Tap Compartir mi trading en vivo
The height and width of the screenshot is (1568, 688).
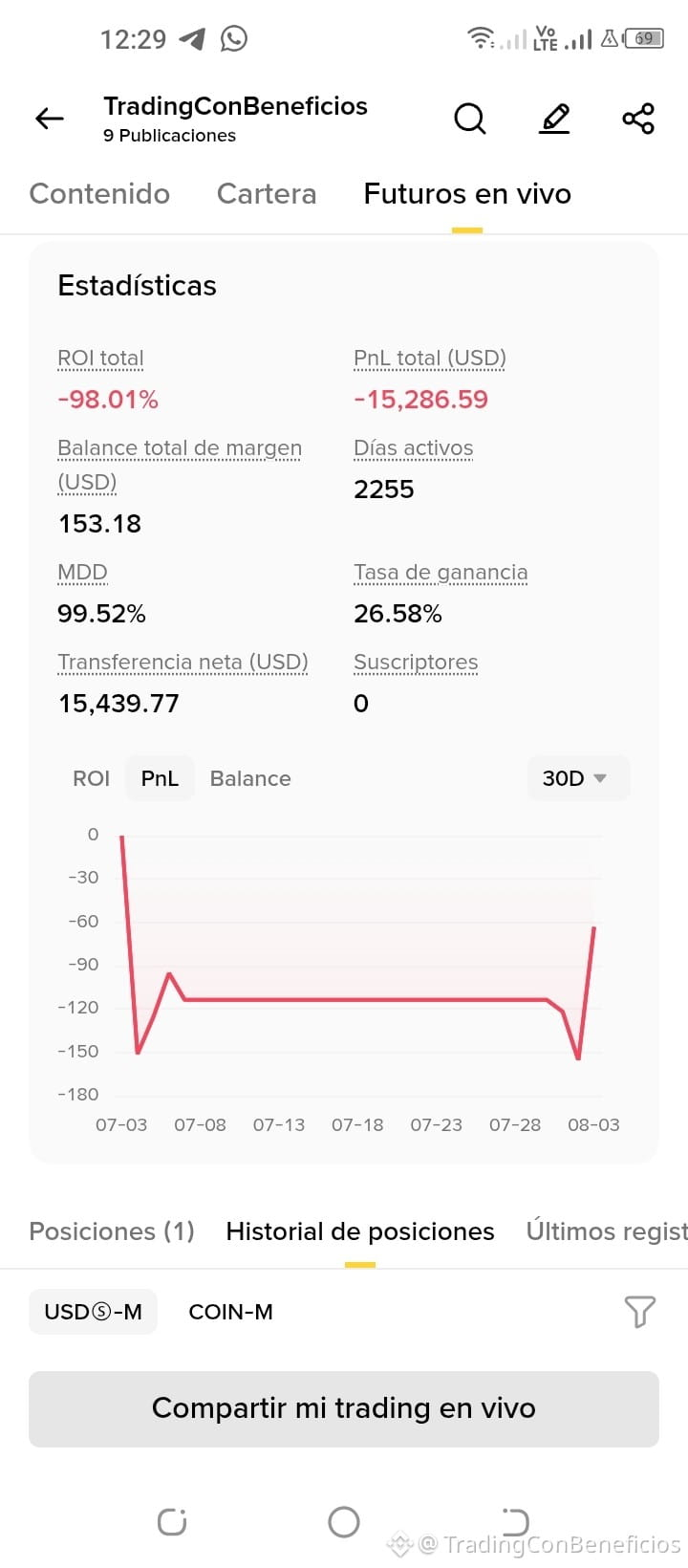pyautogui.click(x=344, y=1408)
